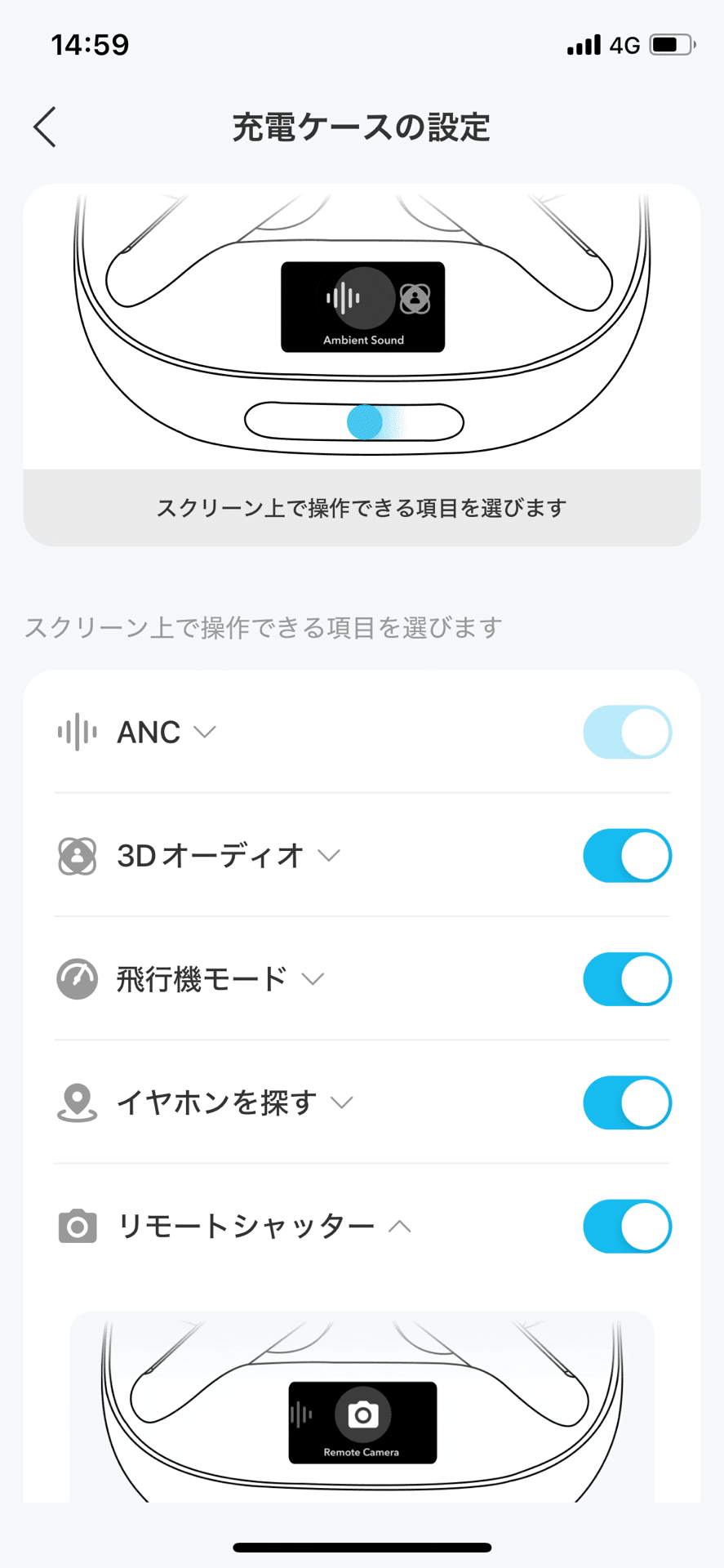This screenshot has width=724, height=1568.
Task: Expand the 3Dオーディオ details chevron
Action: [x=329, y=856]
